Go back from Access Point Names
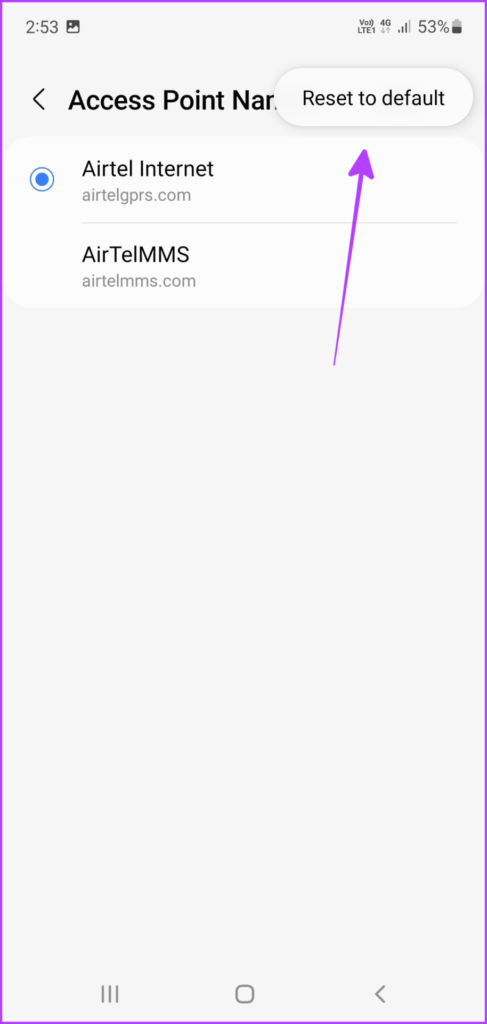Screen dimensions: 487x1024 tap(39, 100)
